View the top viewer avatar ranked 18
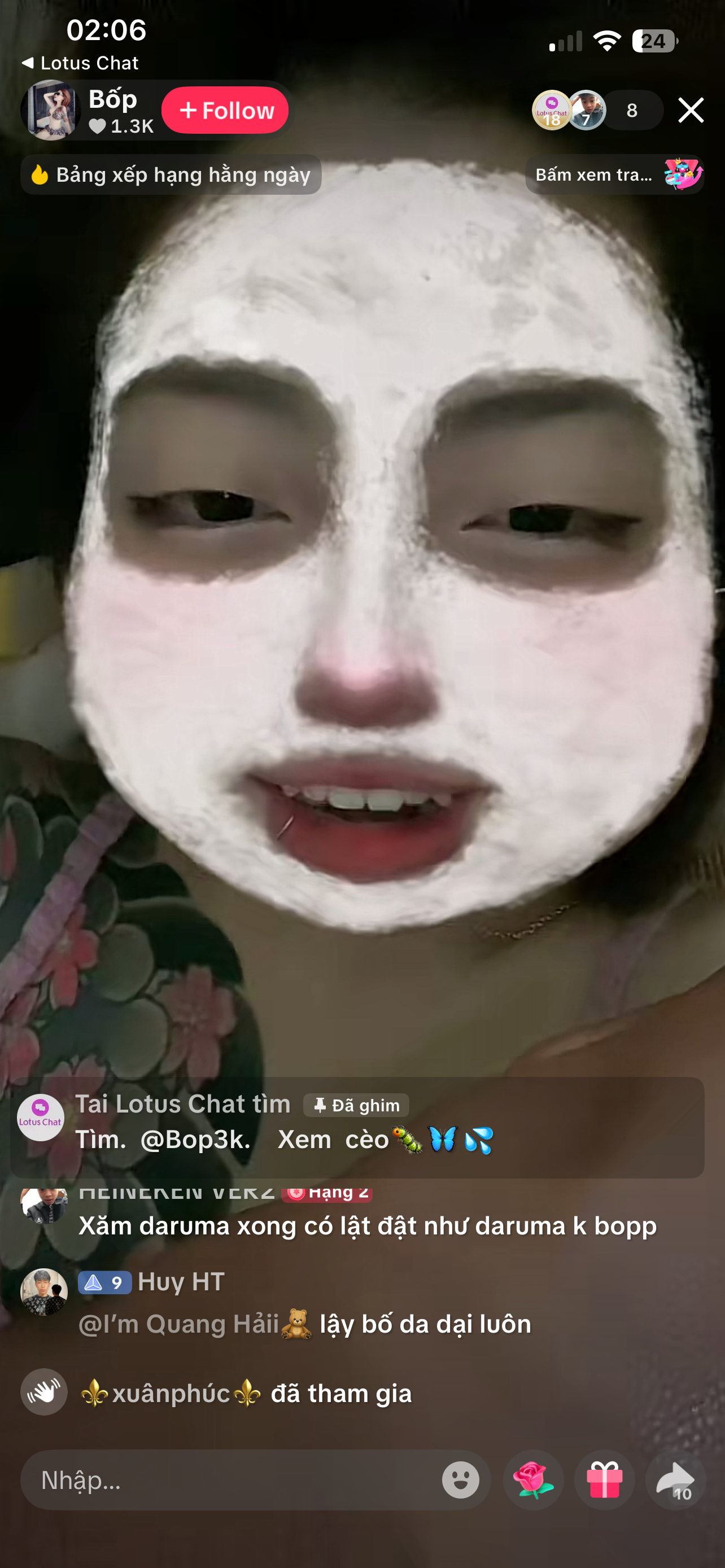 click(x=552, y=110)
